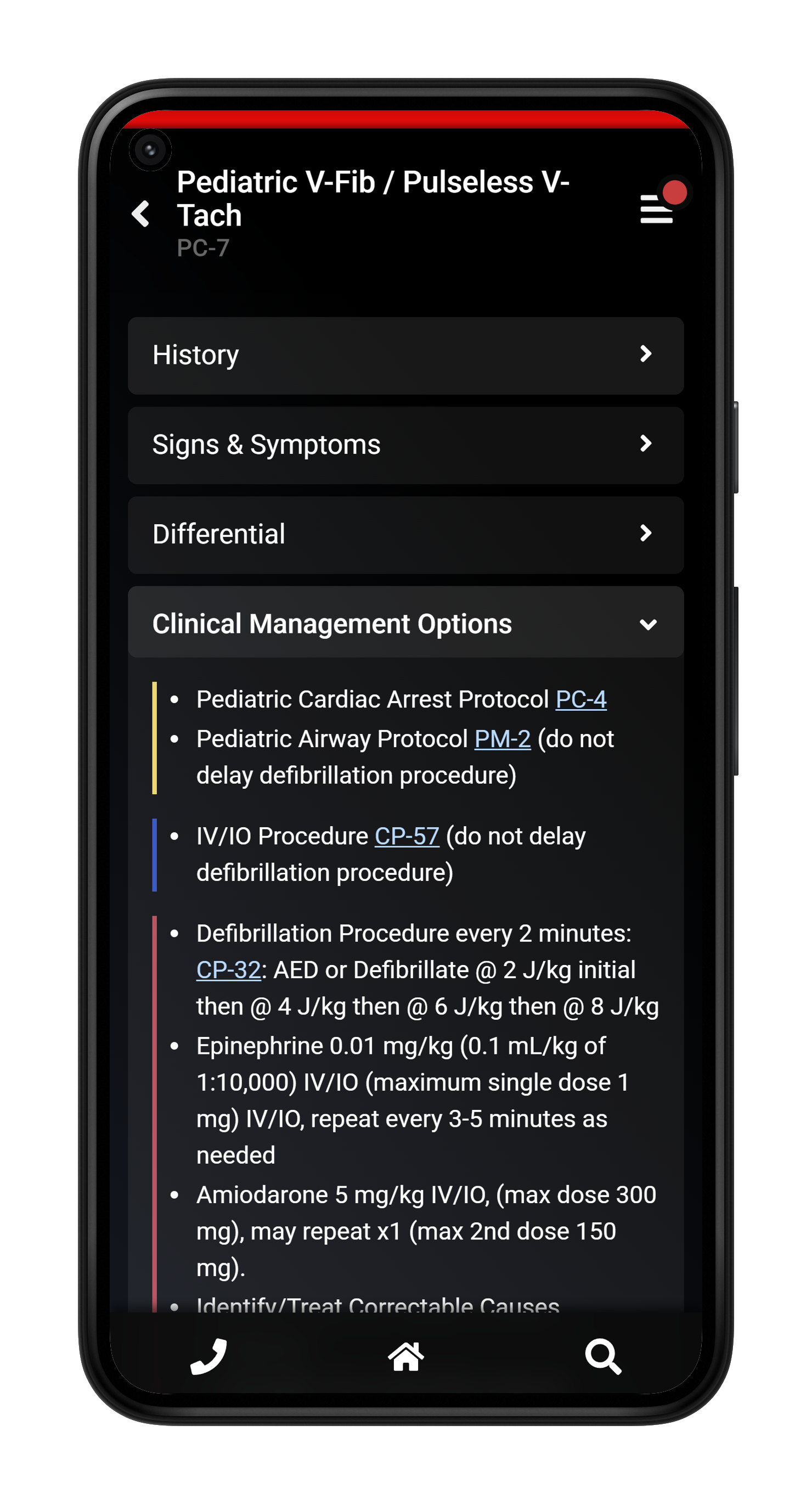Open the Defibrillation Procedure CP-32 link
The height and width of the screenshot is (1504, 812).
point(228,970)
